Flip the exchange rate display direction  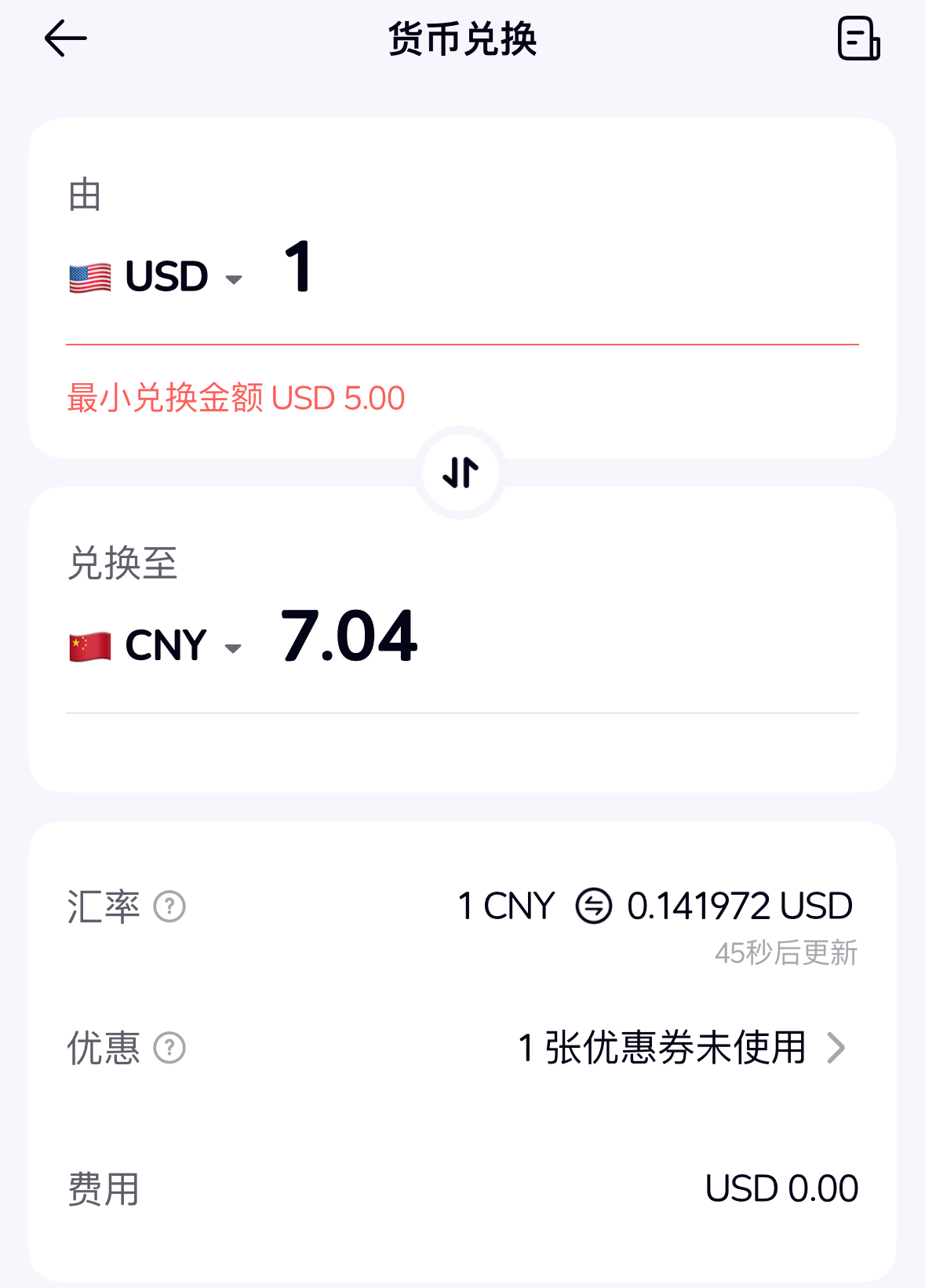[x=594, y=906]
